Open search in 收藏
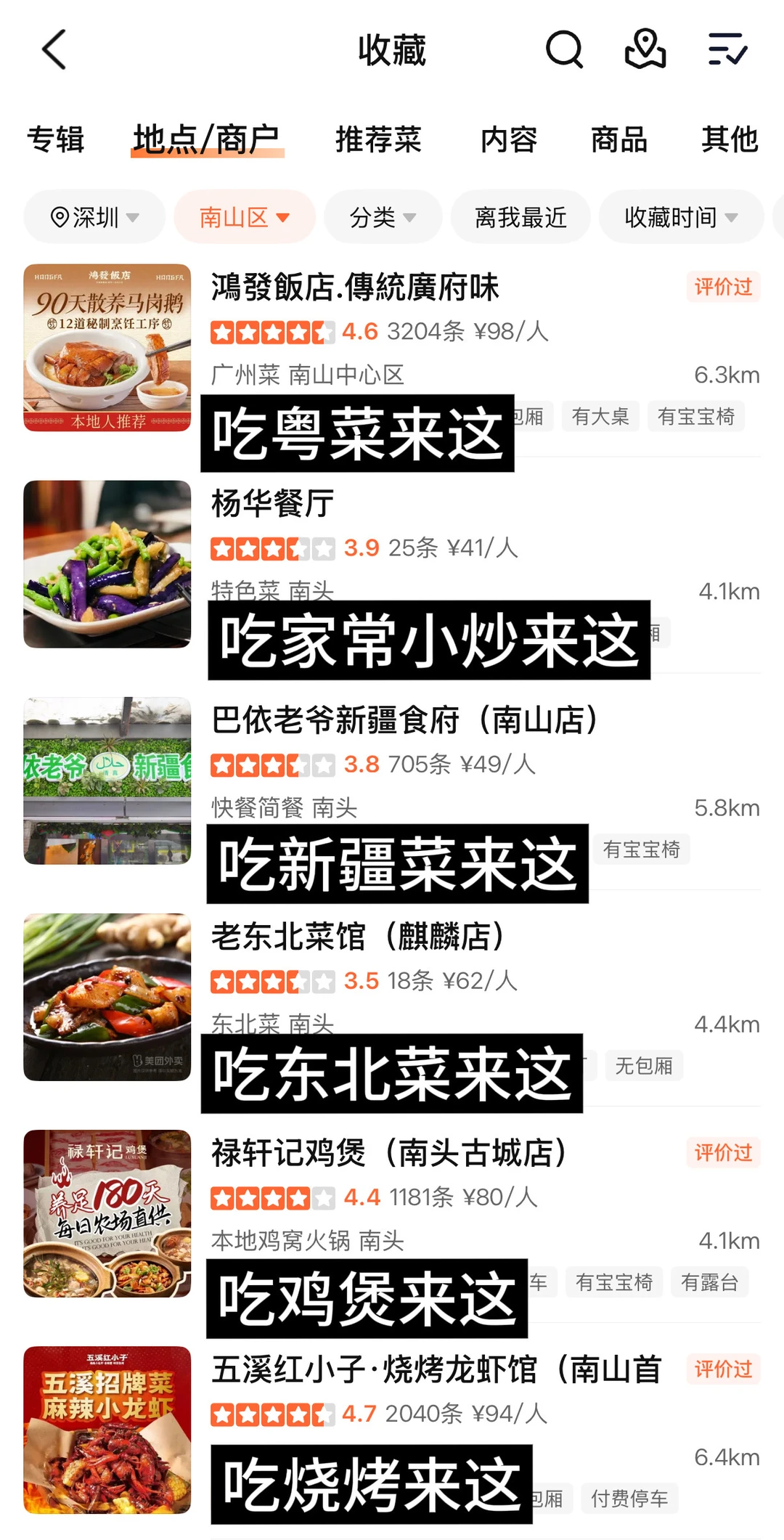Screen dimensions: 784x1540 (564, 50)
